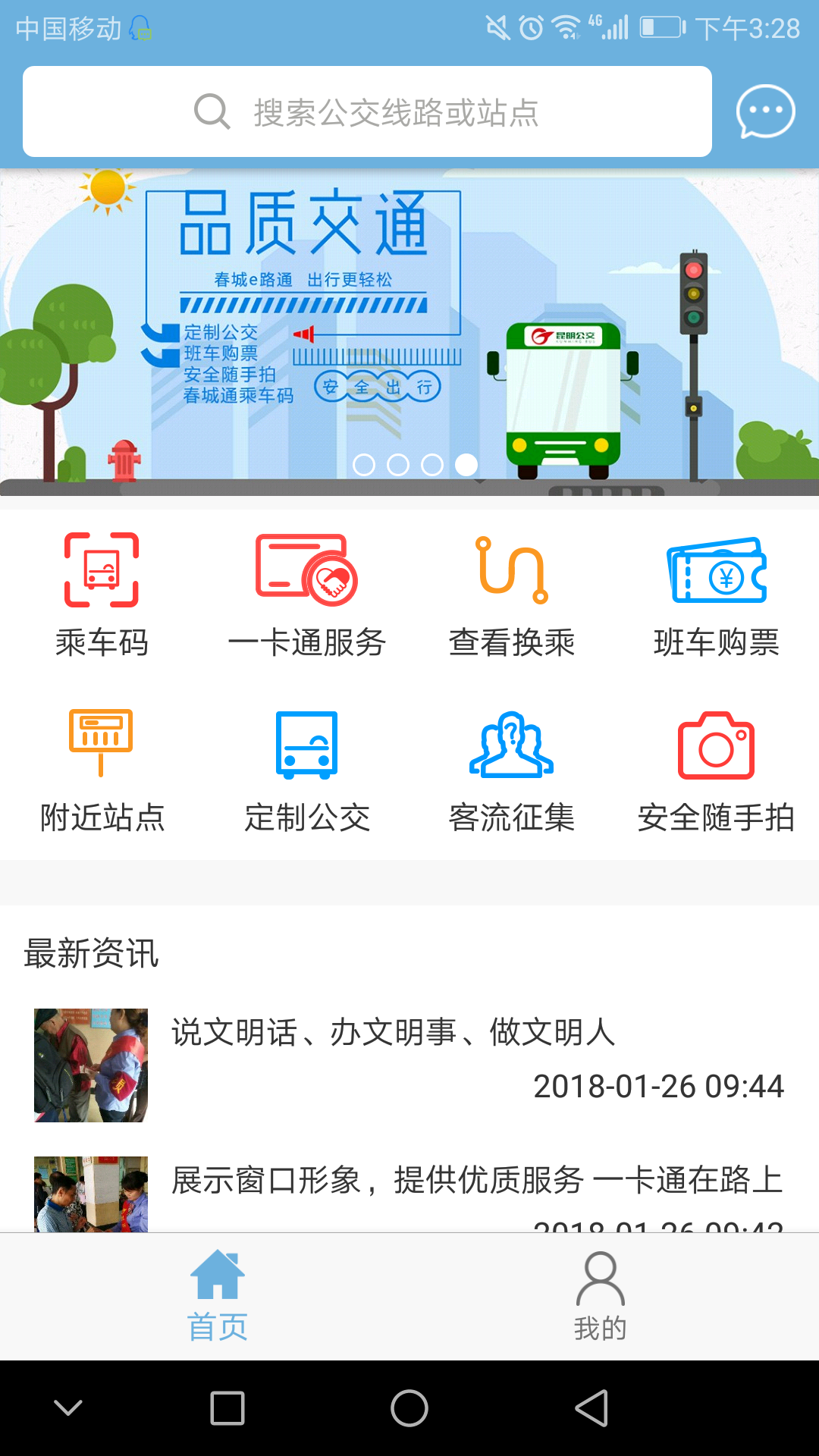The image size is (819, 1456).
Task: Tap the system back button
Action: [591, 1408]
